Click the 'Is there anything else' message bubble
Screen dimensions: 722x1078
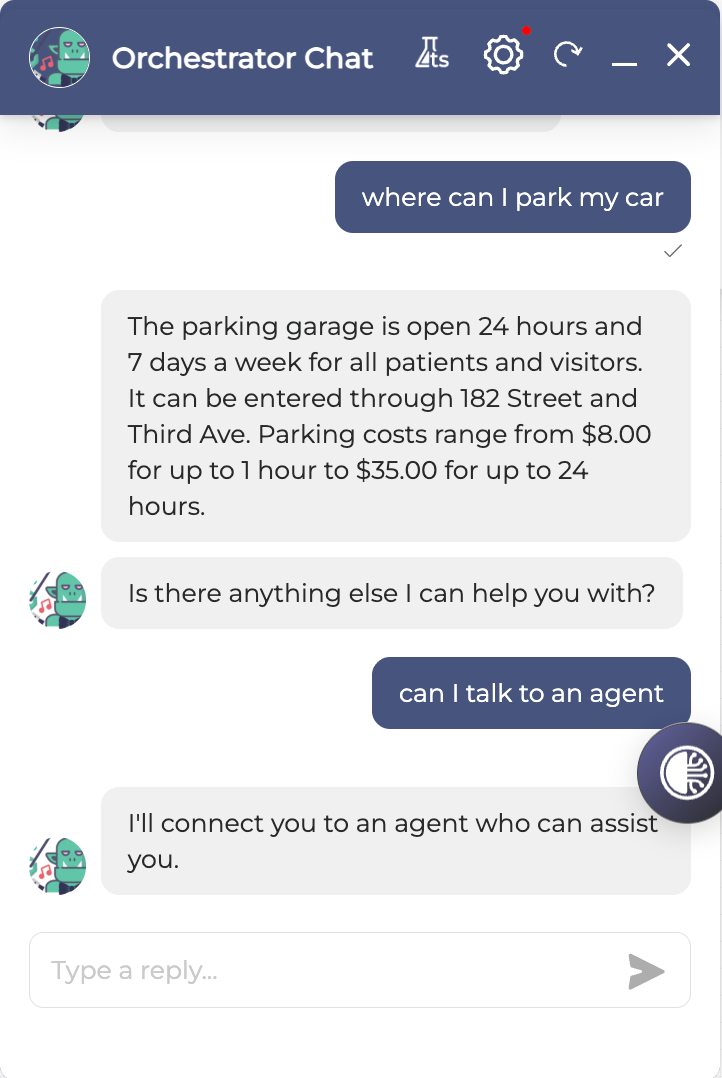393,593
